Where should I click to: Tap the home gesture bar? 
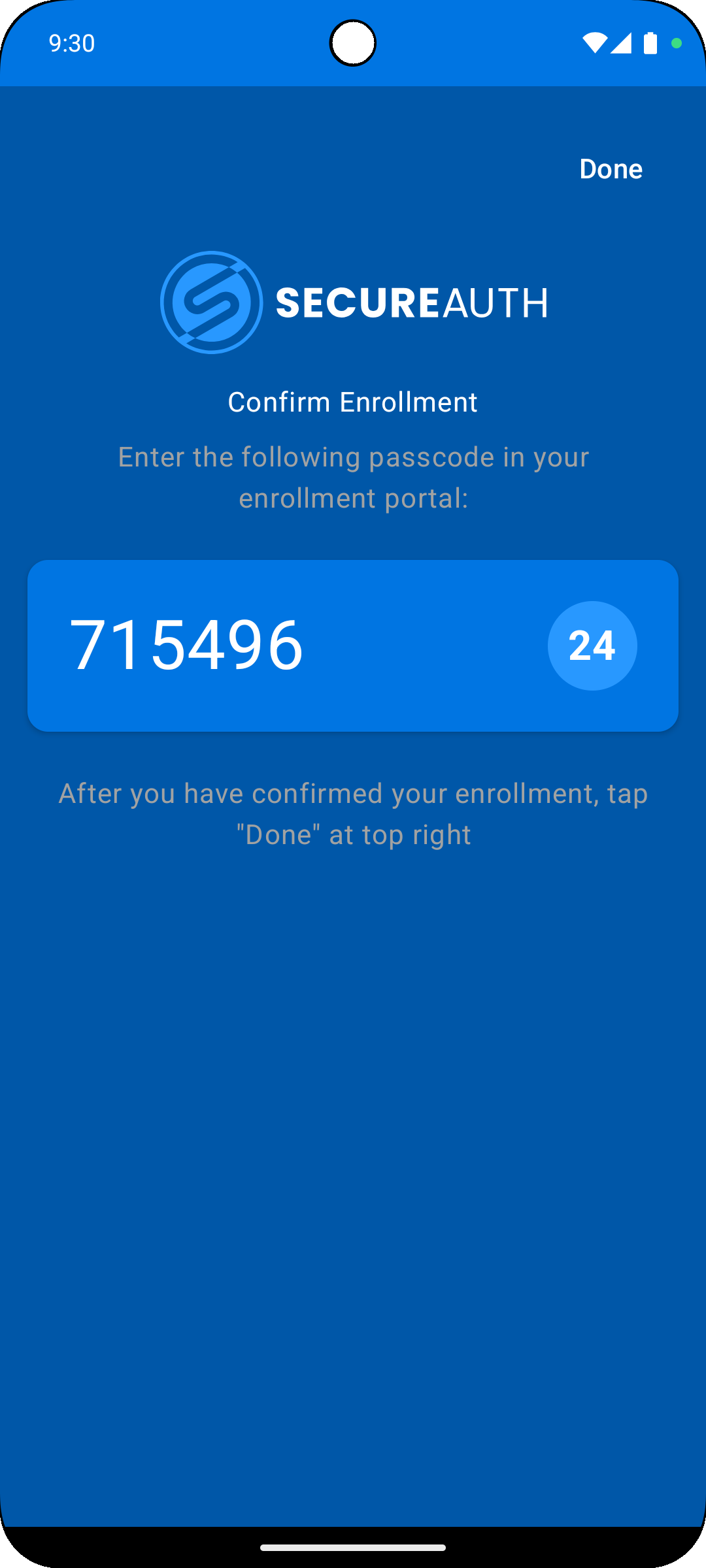pyautogui.click(x=353, y=1547)
